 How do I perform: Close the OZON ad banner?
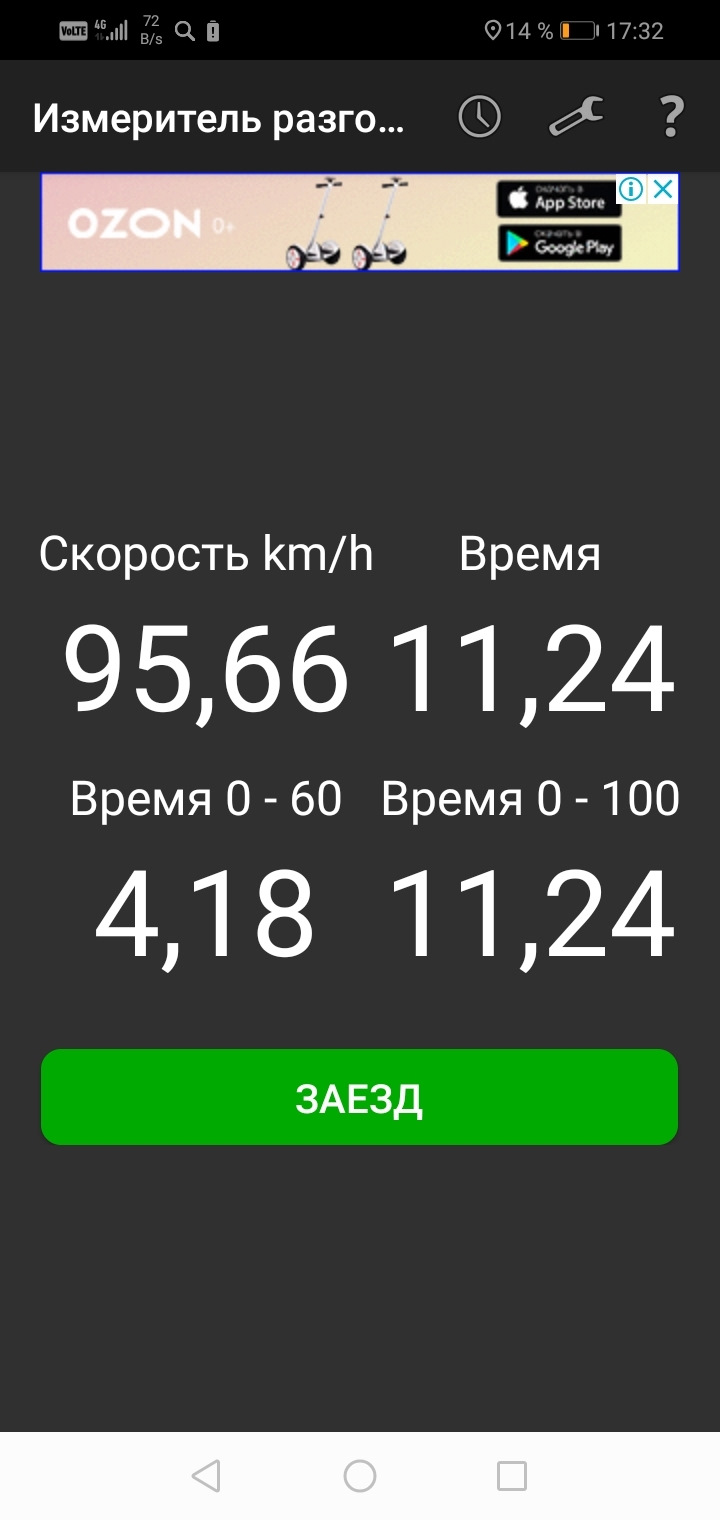pos(663,189)
